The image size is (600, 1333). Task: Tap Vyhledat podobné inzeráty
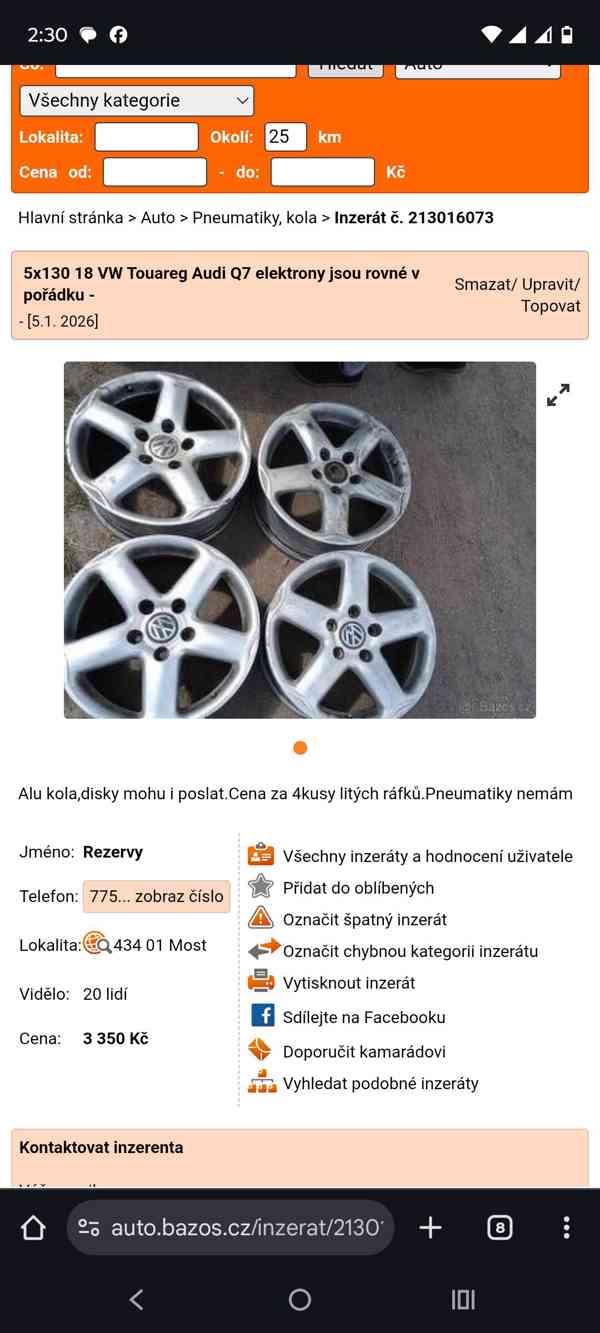380,1083
